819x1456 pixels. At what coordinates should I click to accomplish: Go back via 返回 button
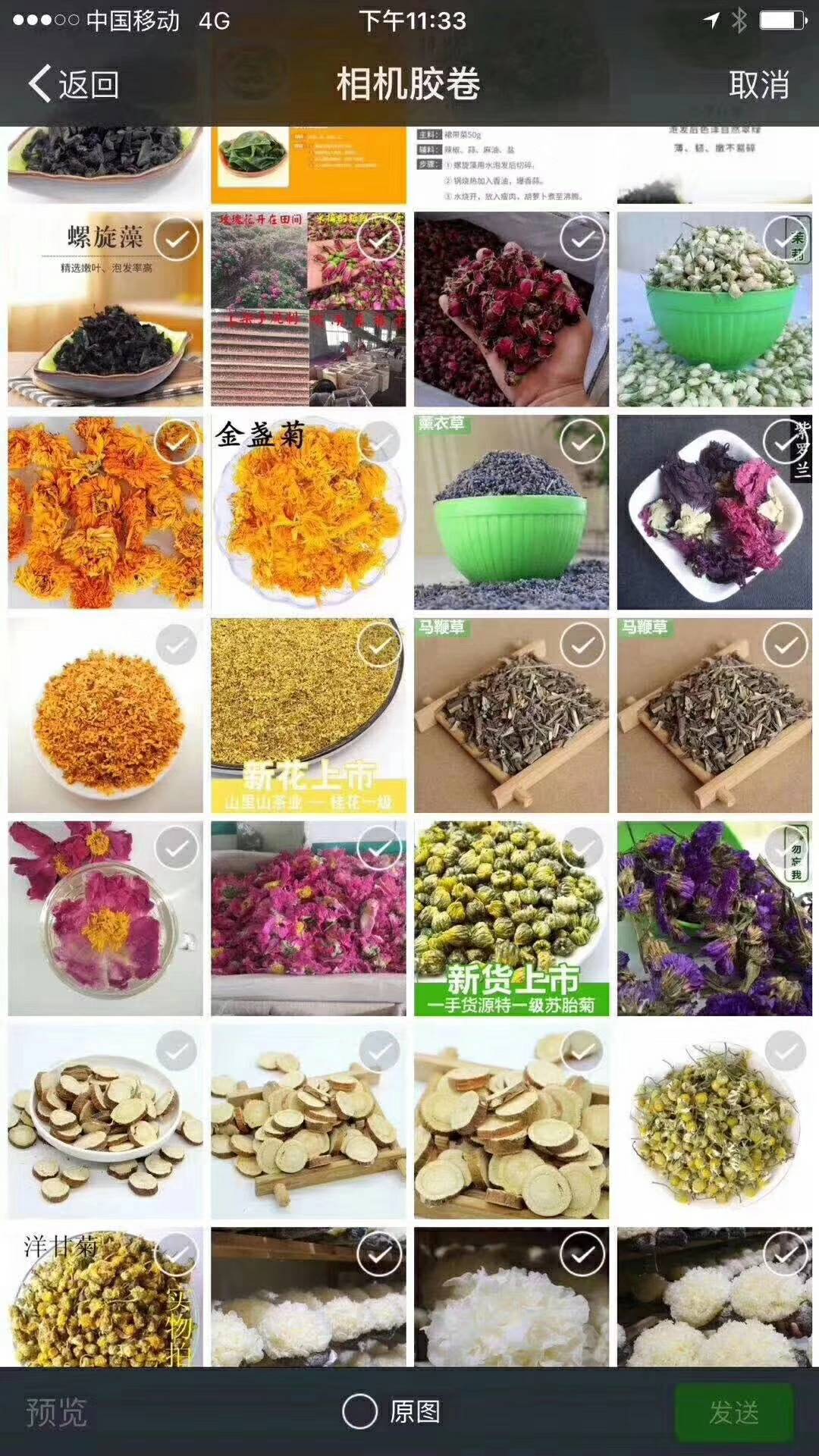74,84
